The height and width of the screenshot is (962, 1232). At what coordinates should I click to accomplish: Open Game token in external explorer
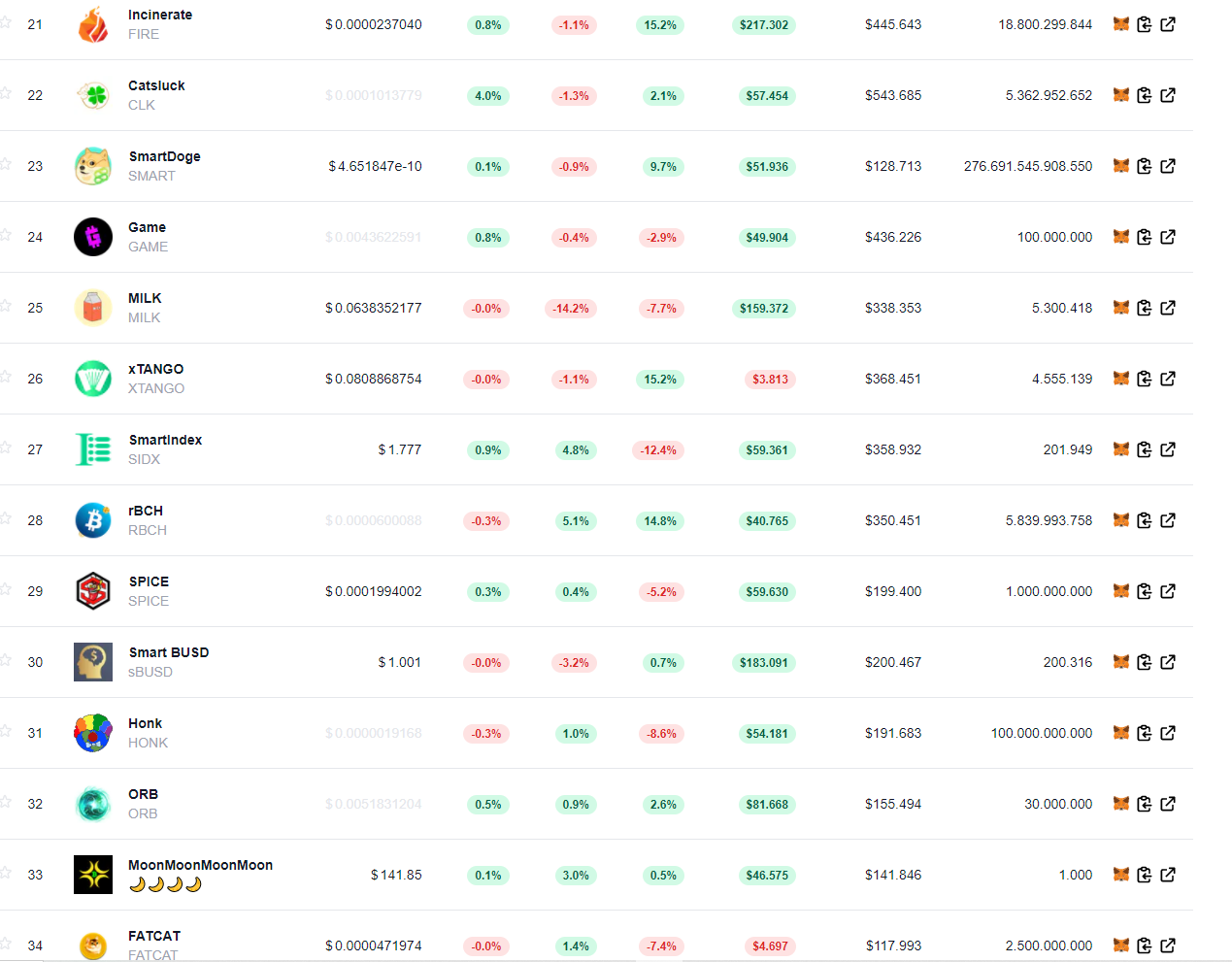[x=1168, y=237]
